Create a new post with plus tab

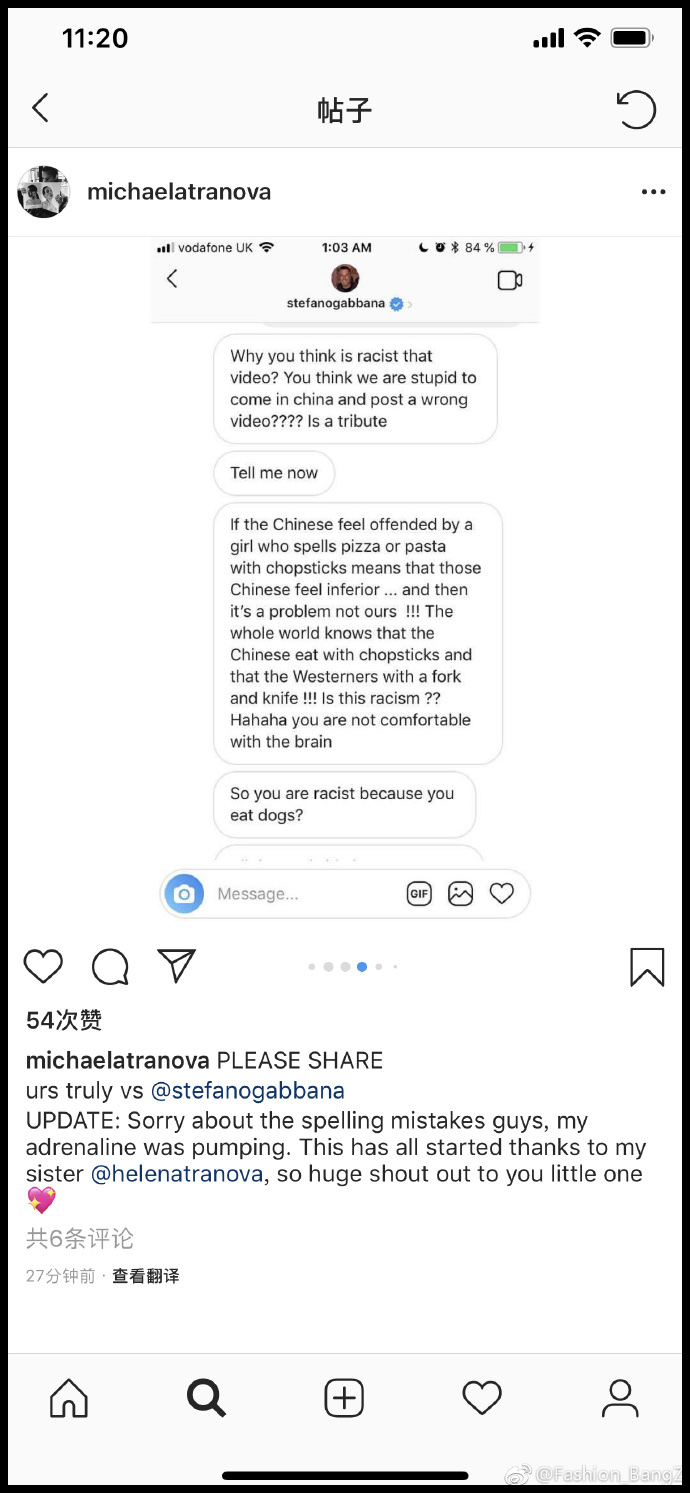[344, 1398]
